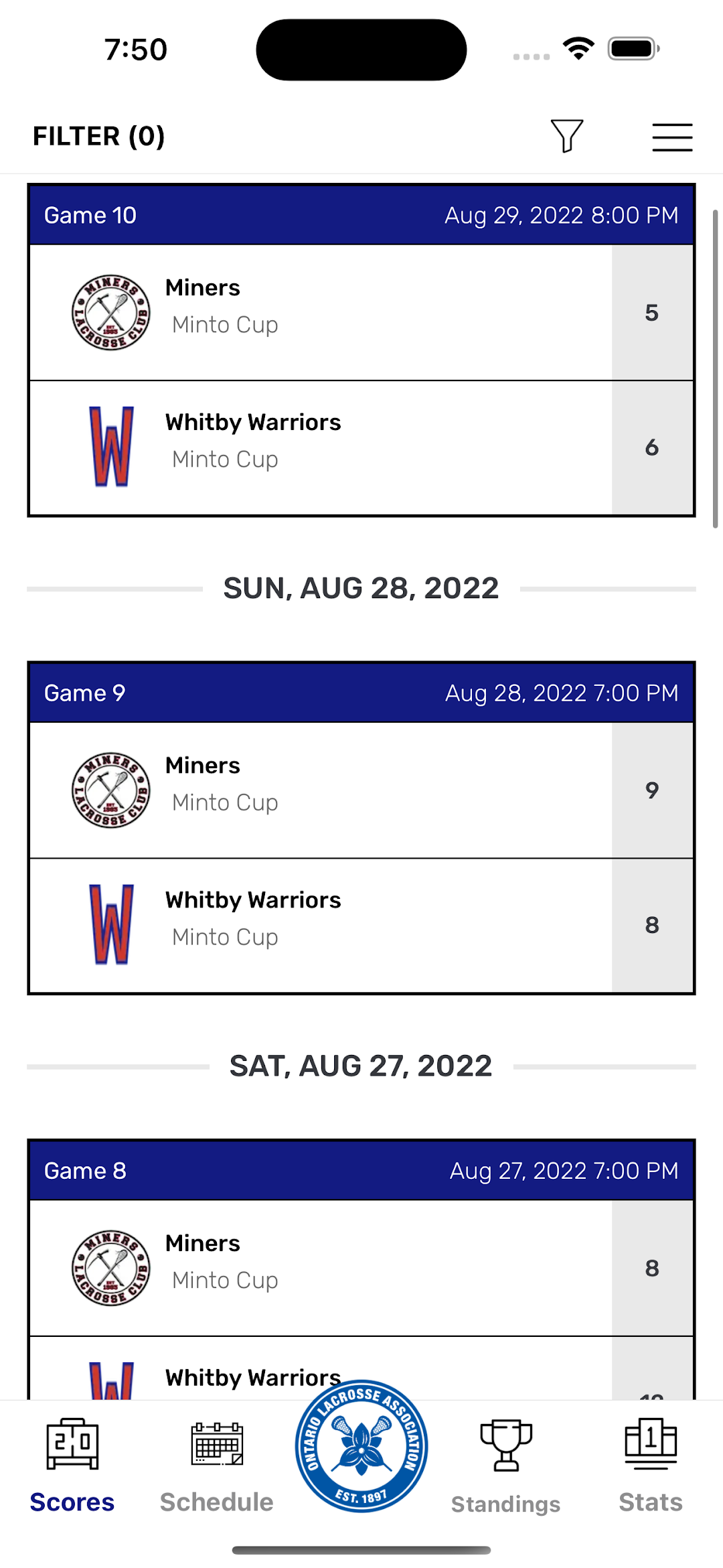This screenshot has height=1568, width=723.
Task: Switch to the Schedule tab
Action: coord(217,1466)
